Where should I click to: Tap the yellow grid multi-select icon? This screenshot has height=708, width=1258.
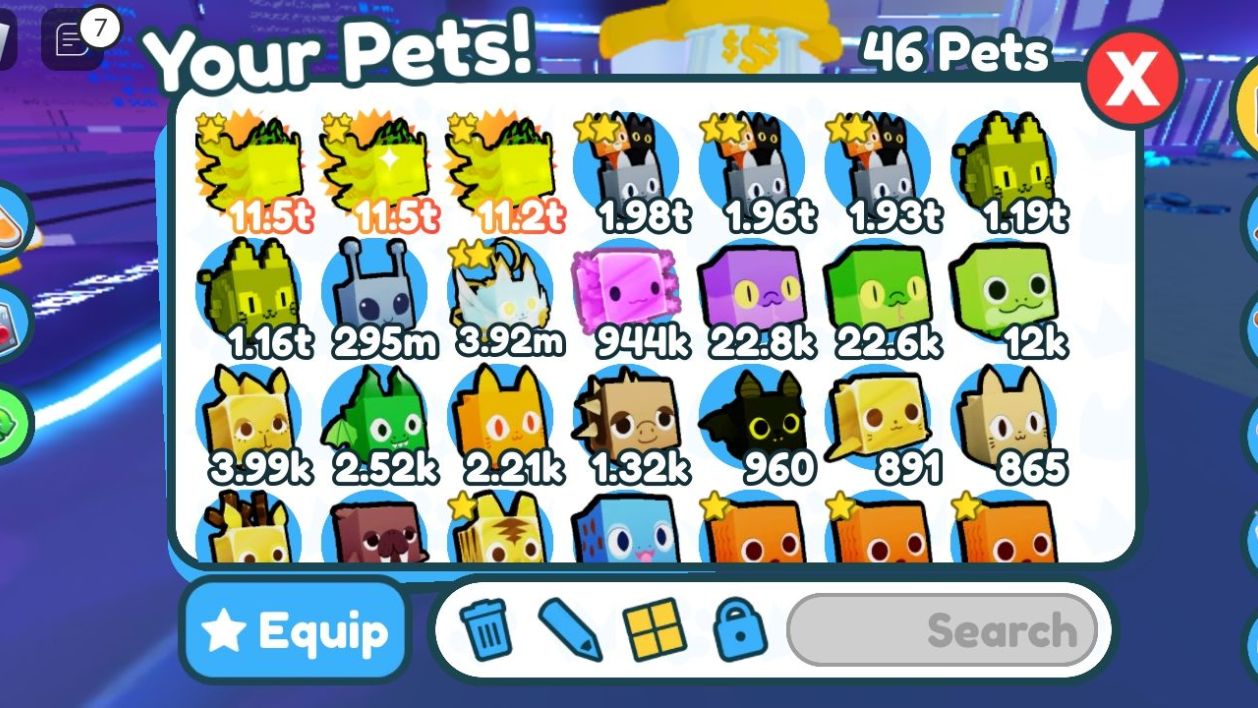[x=655, y=630]
